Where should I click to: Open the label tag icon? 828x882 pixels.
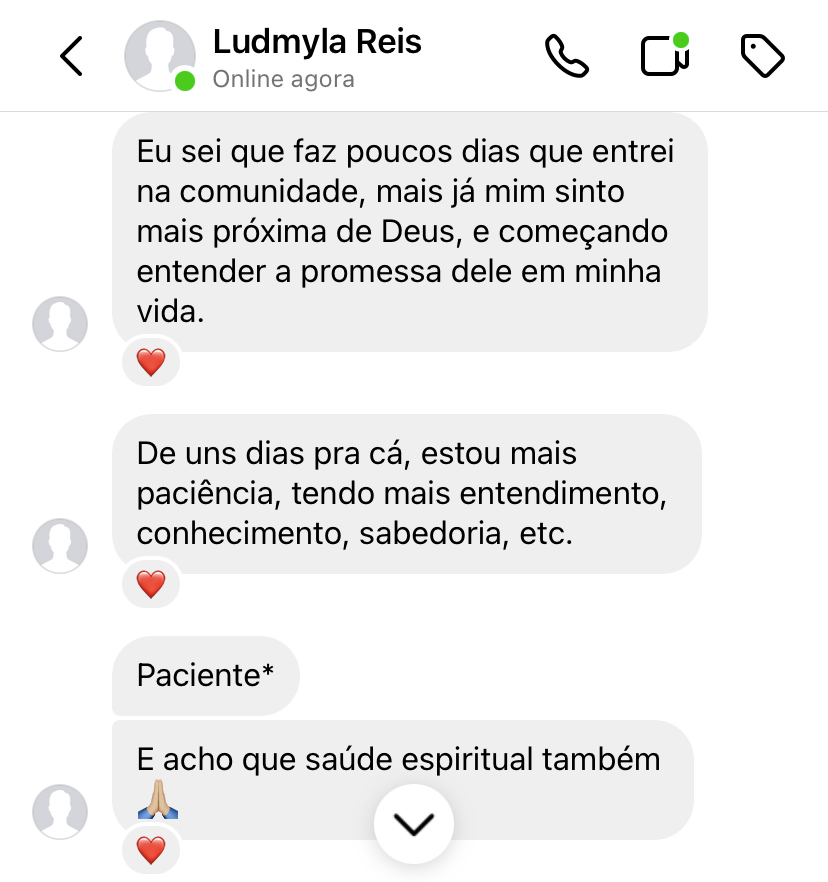pyautogui.click(x=762, y=56)
